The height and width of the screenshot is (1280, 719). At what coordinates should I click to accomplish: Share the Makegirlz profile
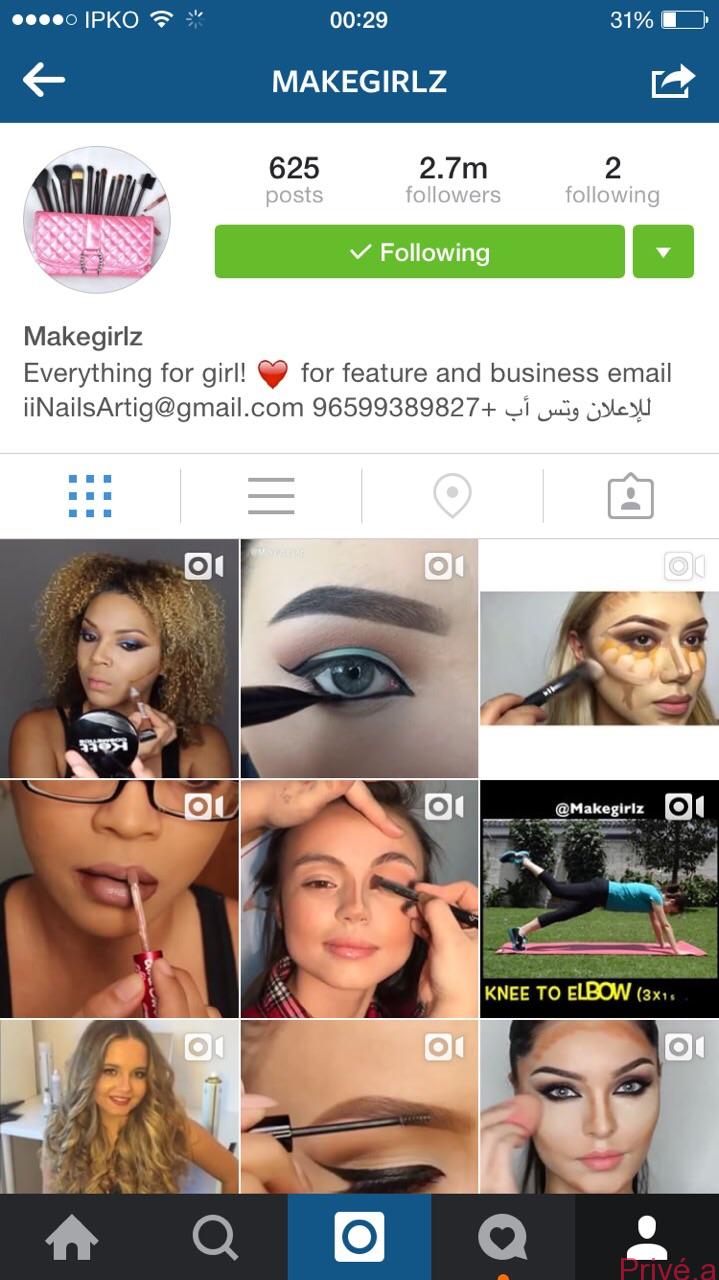(673, 81)
